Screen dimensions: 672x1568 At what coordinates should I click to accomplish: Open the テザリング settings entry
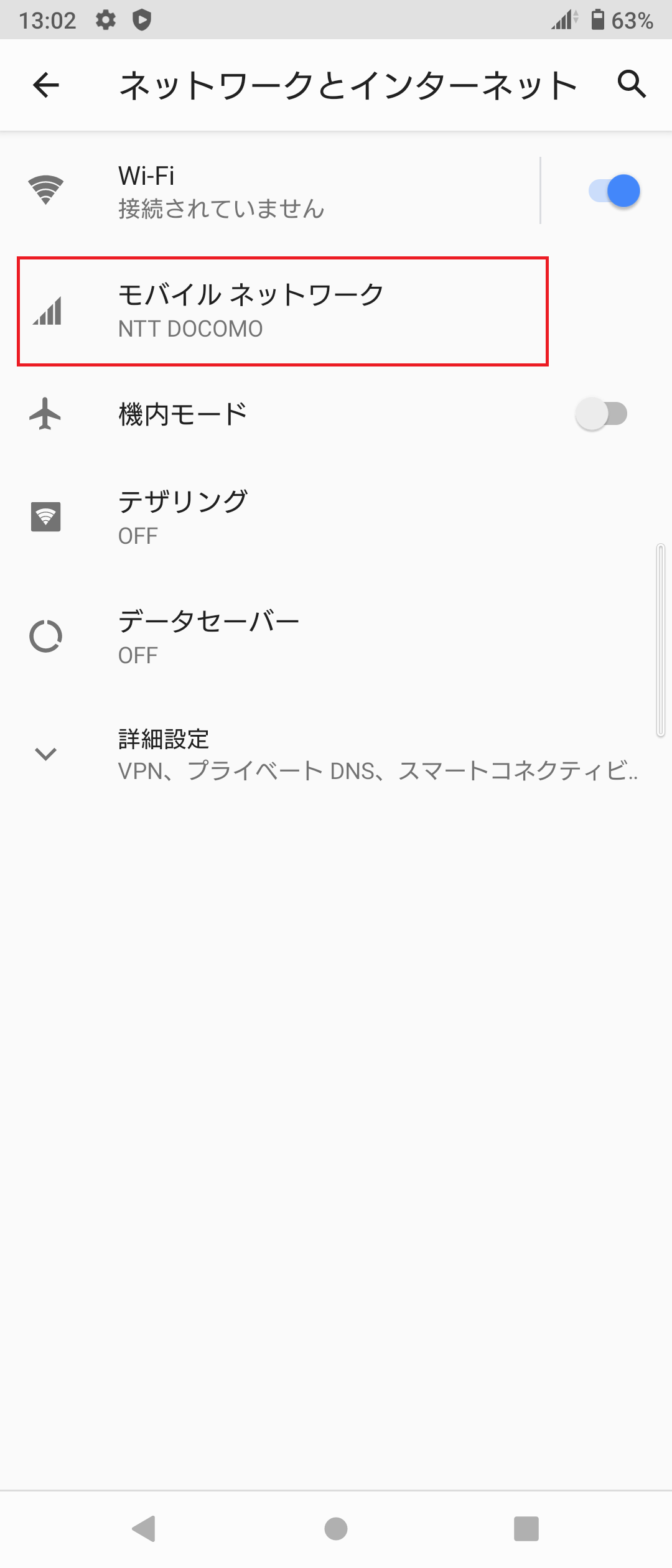(x=280, y=516)
